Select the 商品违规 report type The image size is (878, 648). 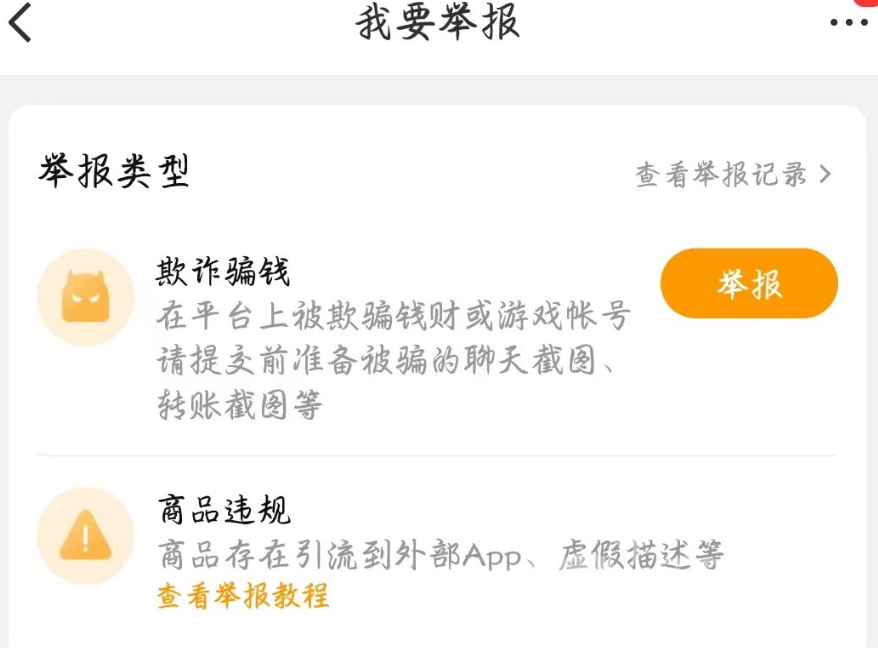224,510
